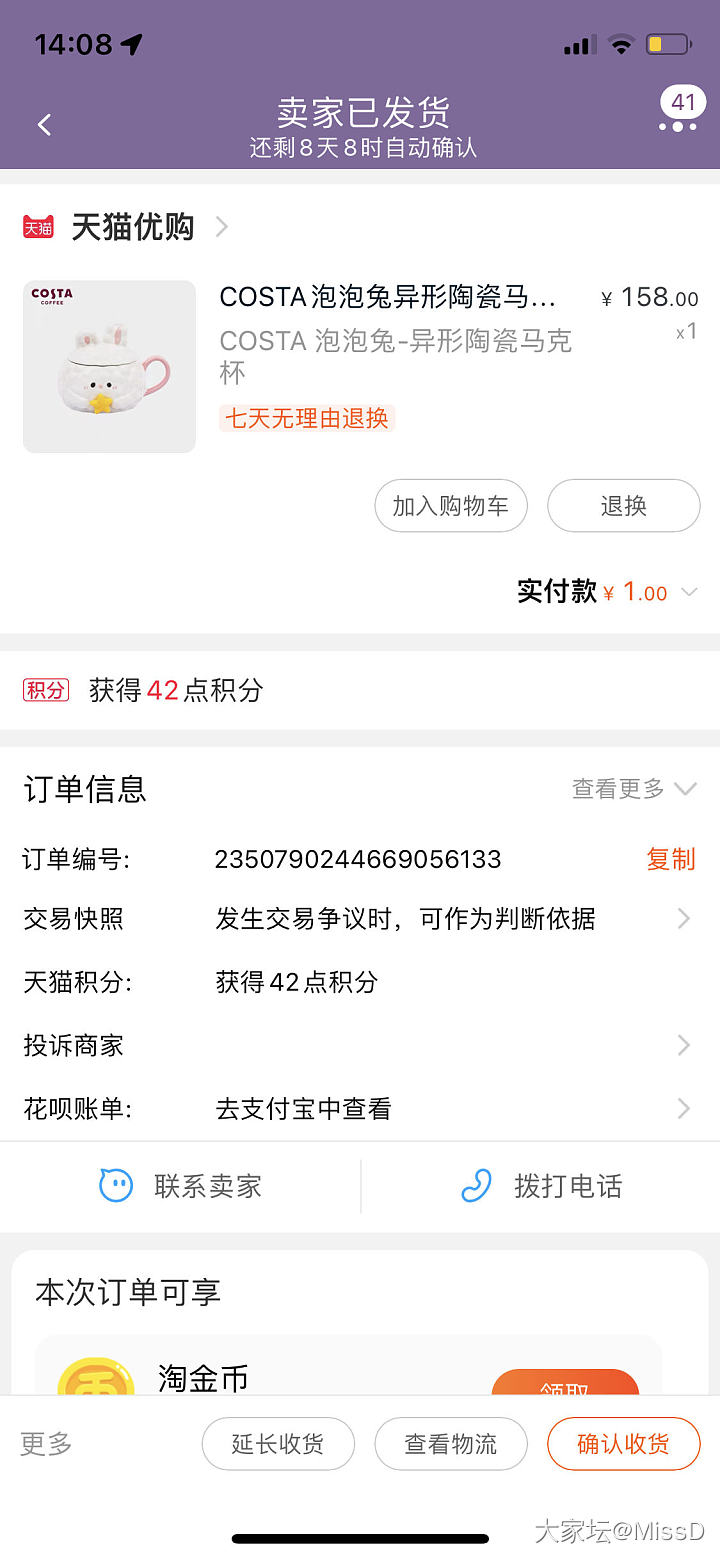Claim the 淘金币 reward with 领取
The image size is (720, 1559).
pos(565,1383)
